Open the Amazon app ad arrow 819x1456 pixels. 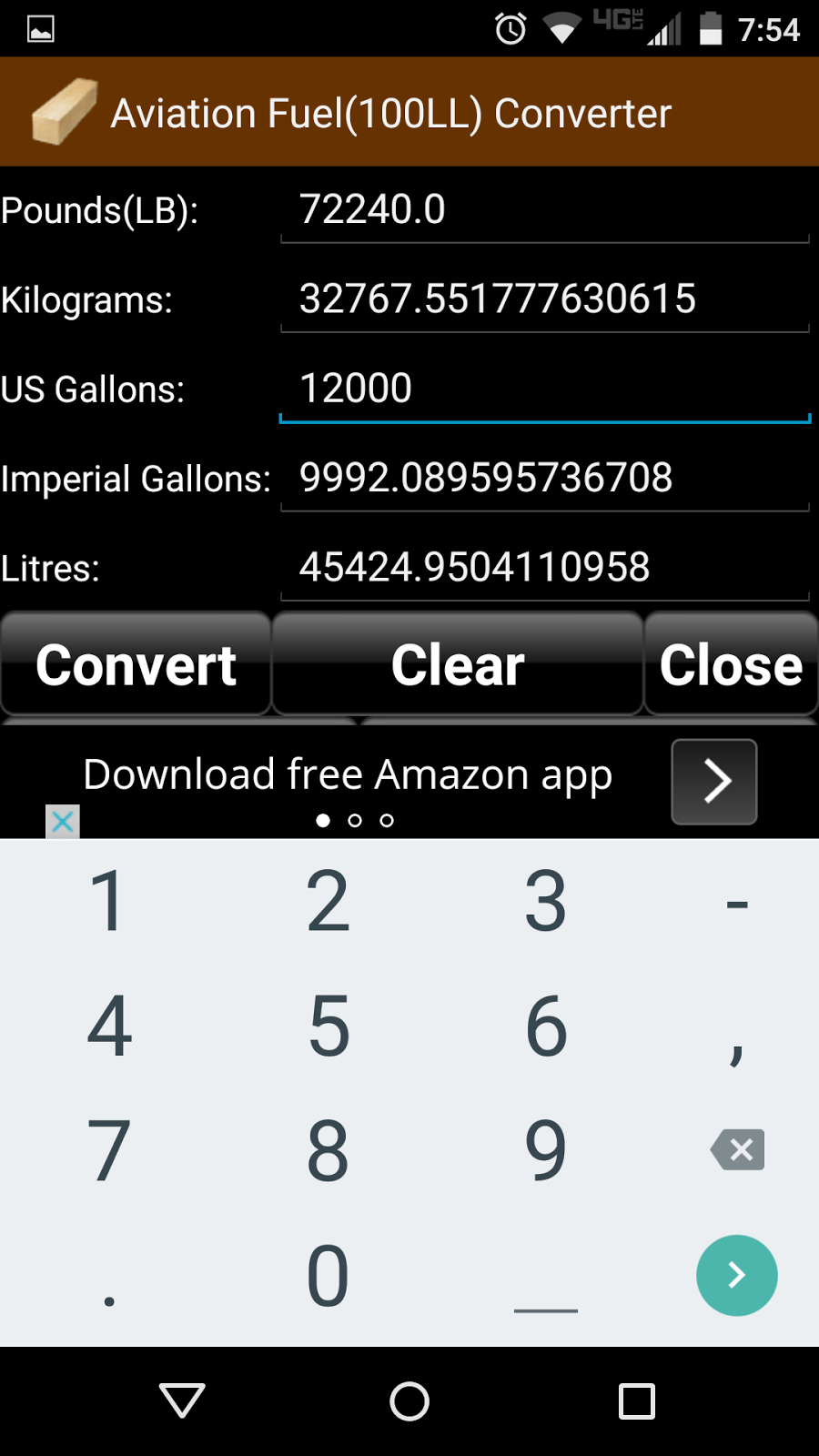[x=713, y=781]
